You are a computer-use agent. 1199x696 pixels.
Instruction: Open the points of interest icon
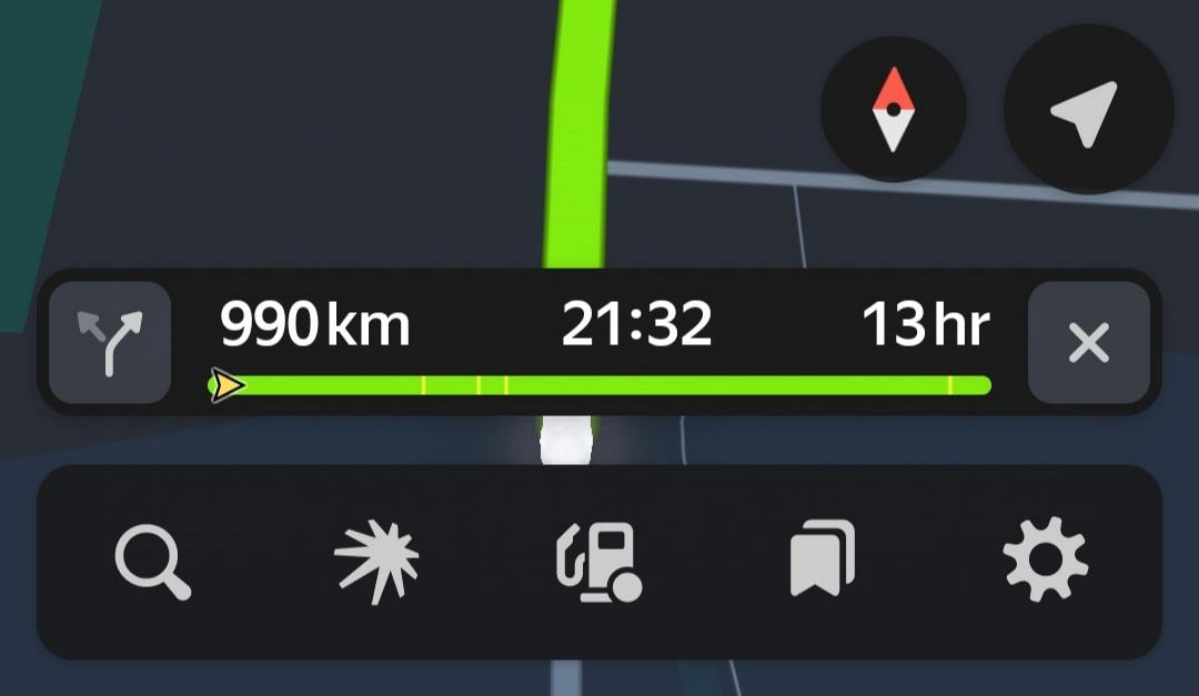(x=376, y=561)
